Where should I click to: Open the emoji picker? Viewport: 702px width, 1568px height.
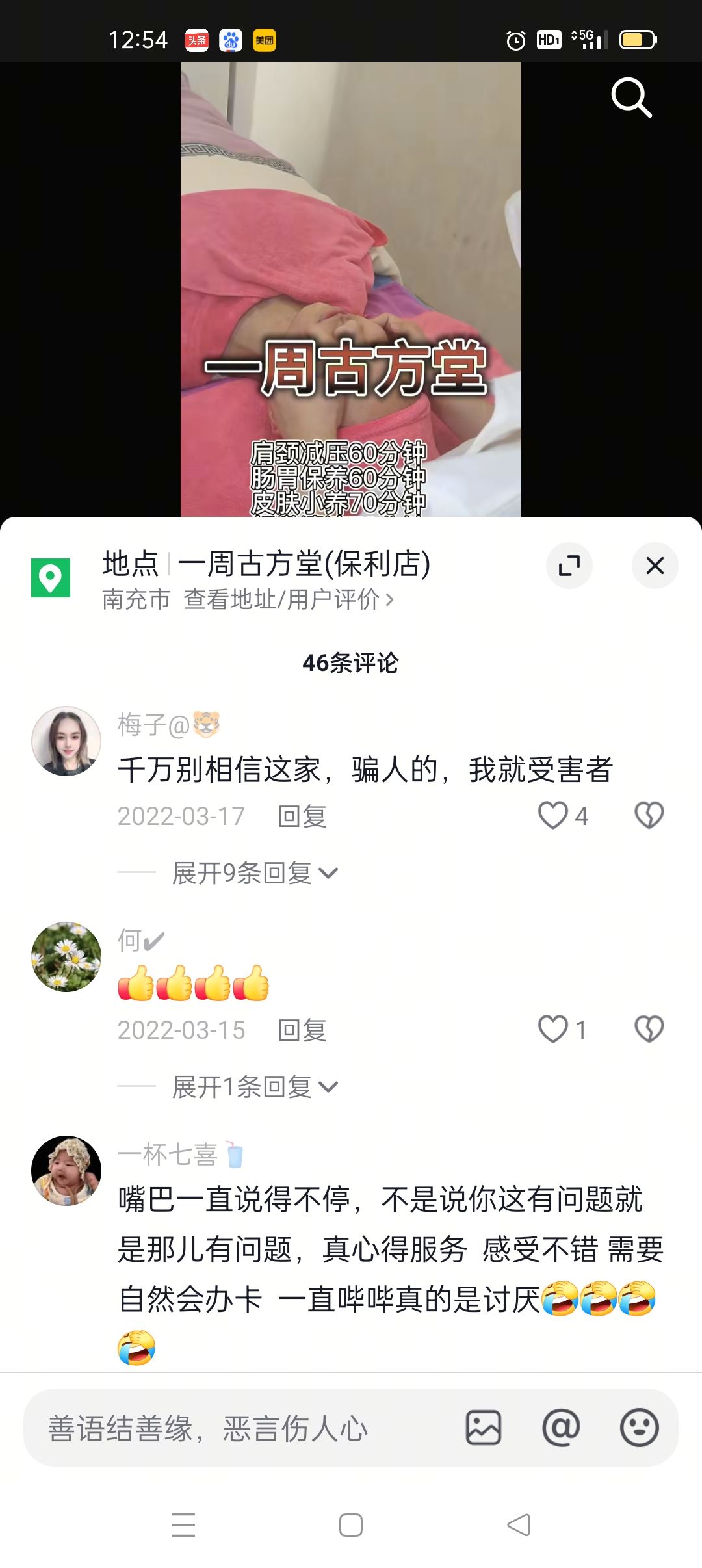tap(639, 1428)
